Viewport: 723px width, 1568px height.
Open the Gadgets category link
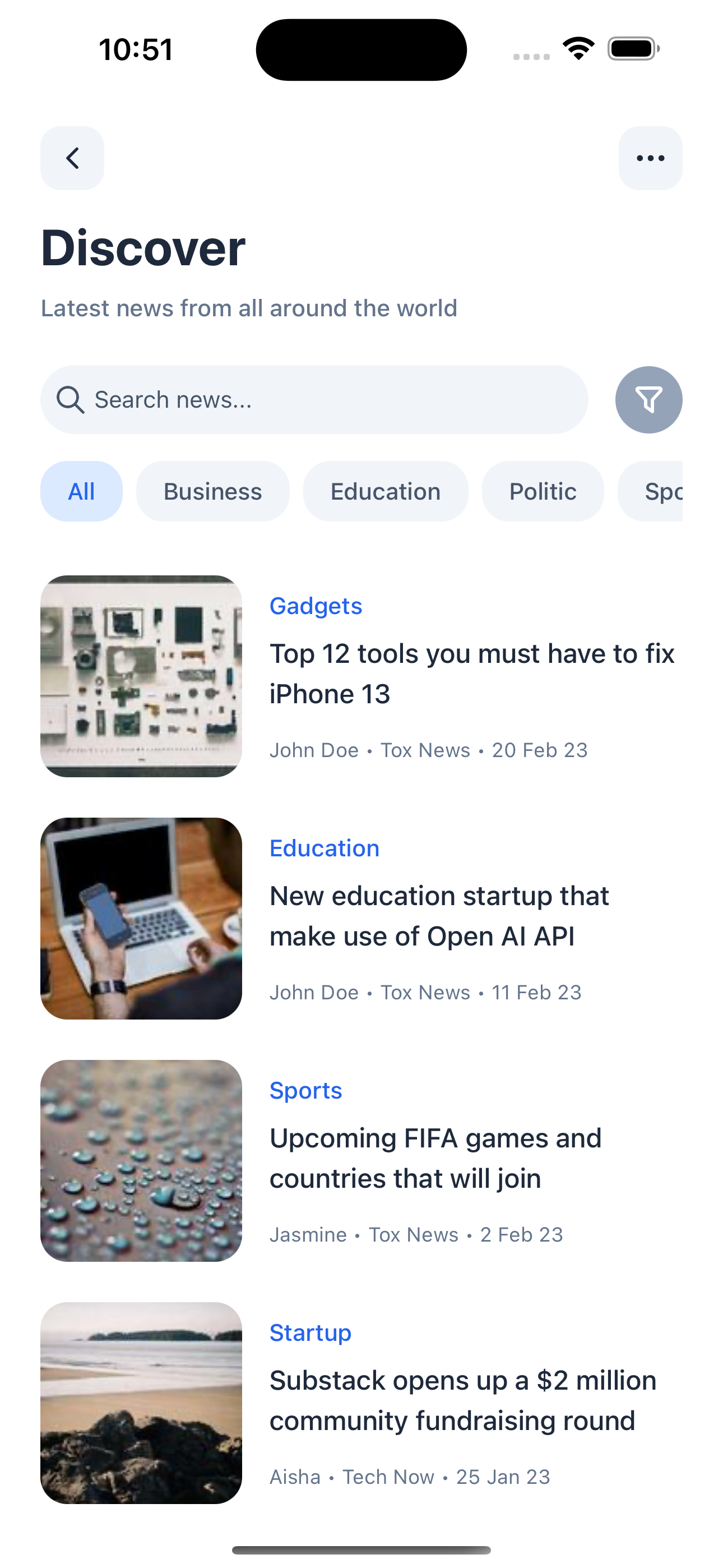pyautogui.click(x=315, y=606)
